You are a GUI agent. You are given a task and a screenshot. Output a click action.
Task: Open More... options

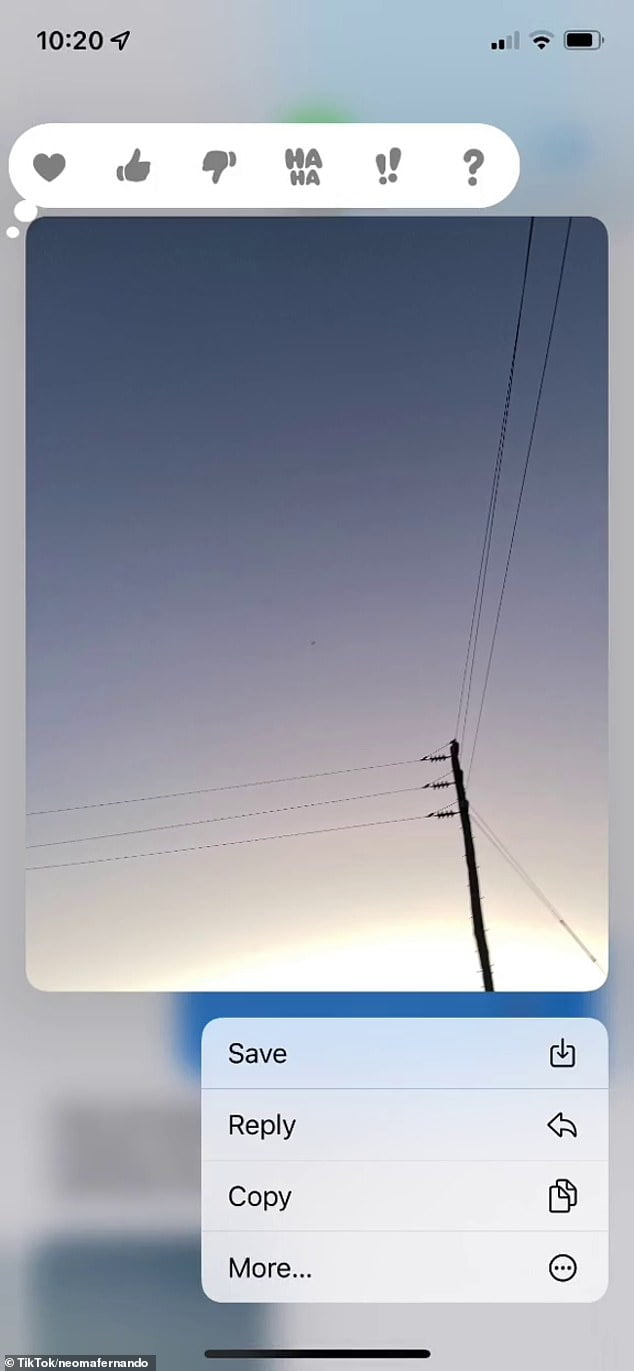coord(404,1268)
